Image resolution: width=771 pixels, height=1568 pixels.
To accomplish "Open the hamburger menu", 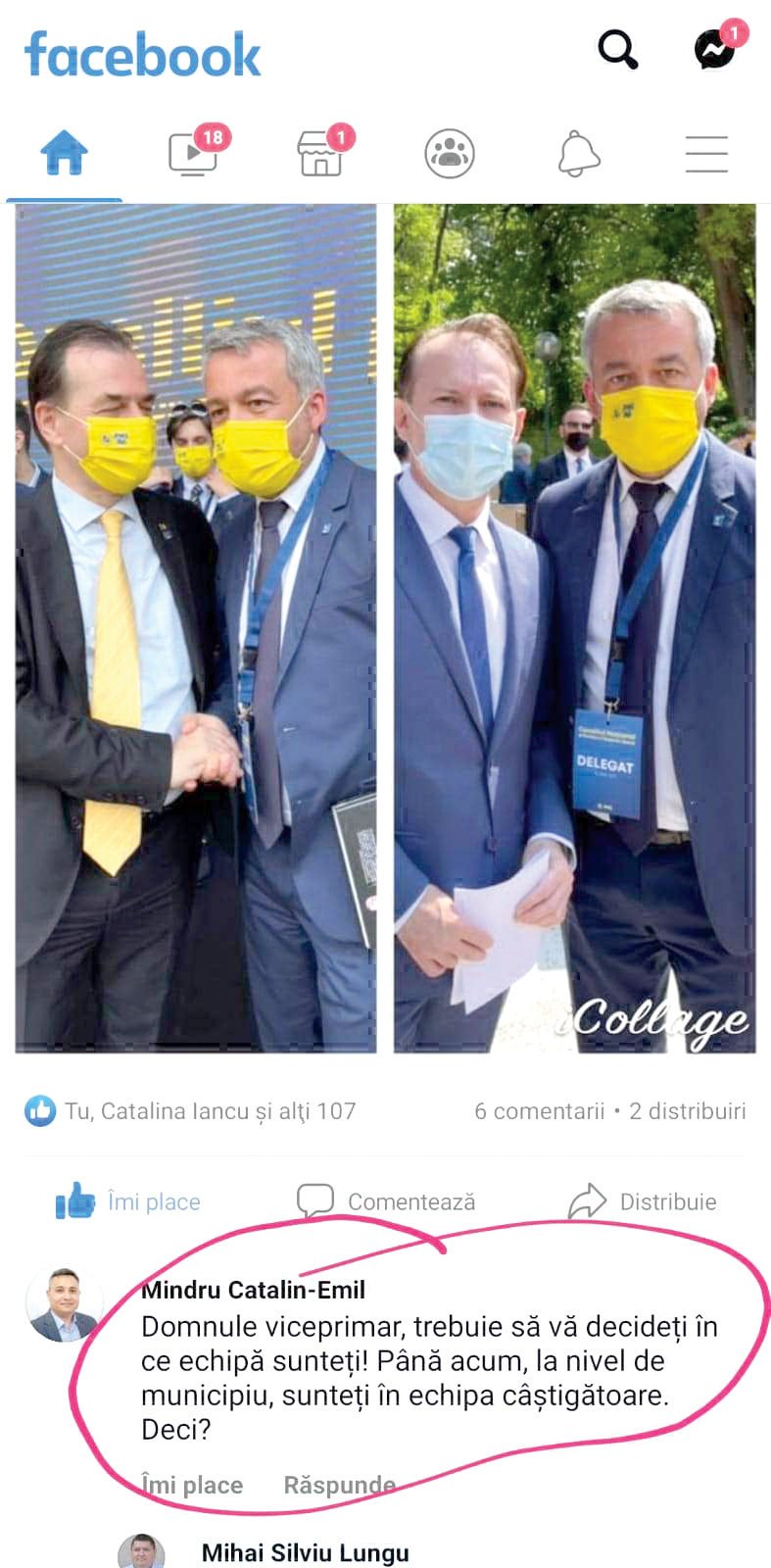I will pos(705,154).
